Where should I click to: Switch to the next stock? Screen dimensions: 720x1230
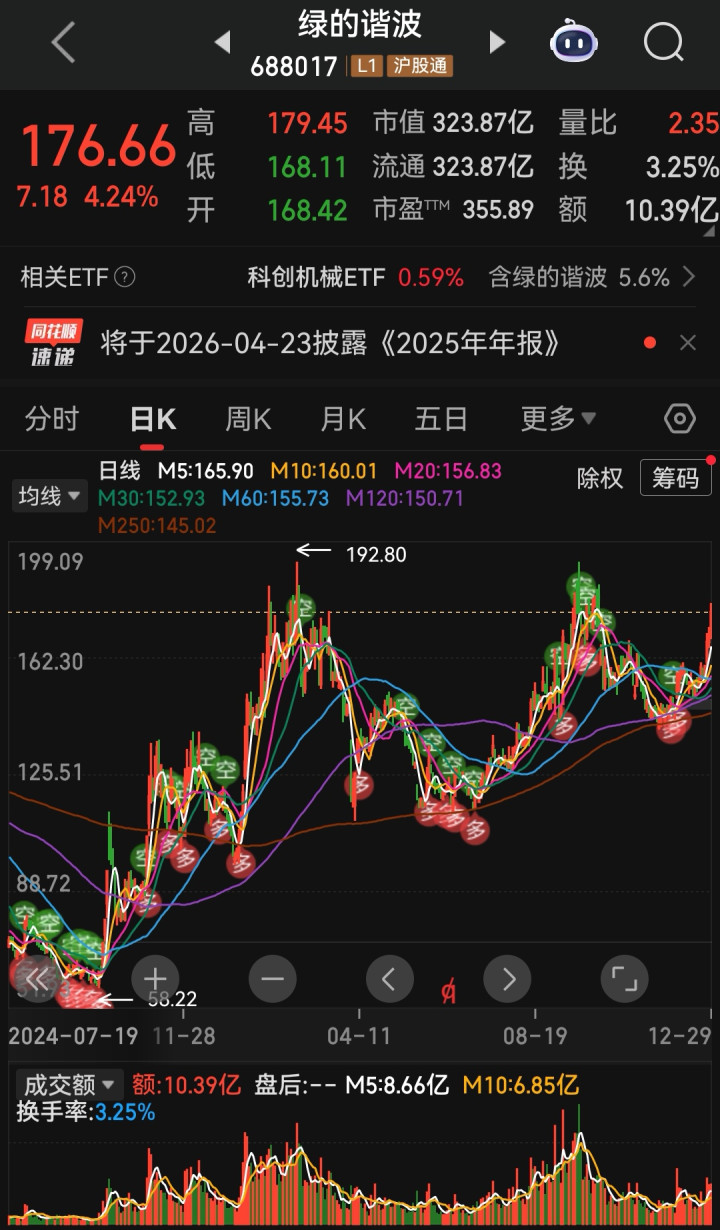tap(497, 42)
